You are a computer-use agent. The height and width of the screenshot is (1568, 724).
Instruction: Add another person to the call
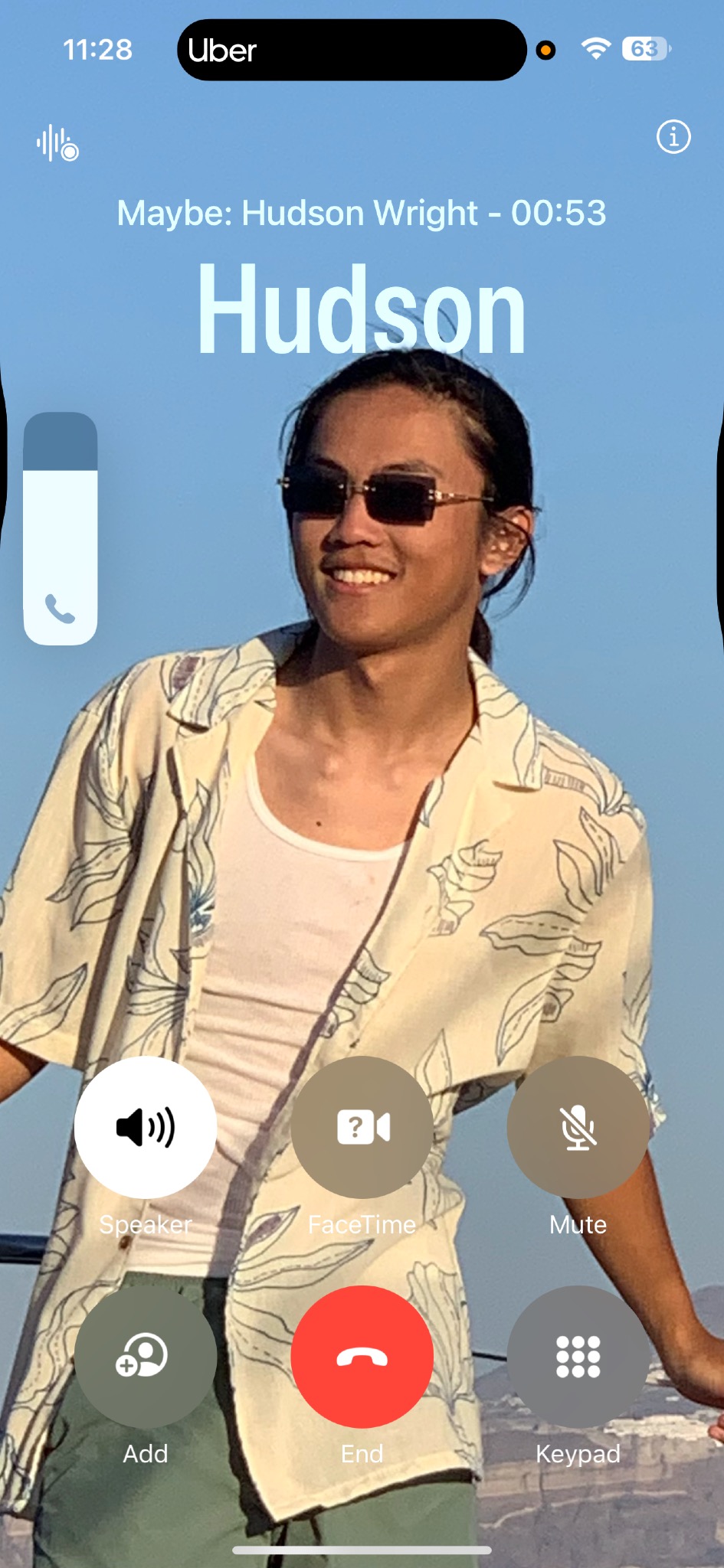[x=145, y=1356]
